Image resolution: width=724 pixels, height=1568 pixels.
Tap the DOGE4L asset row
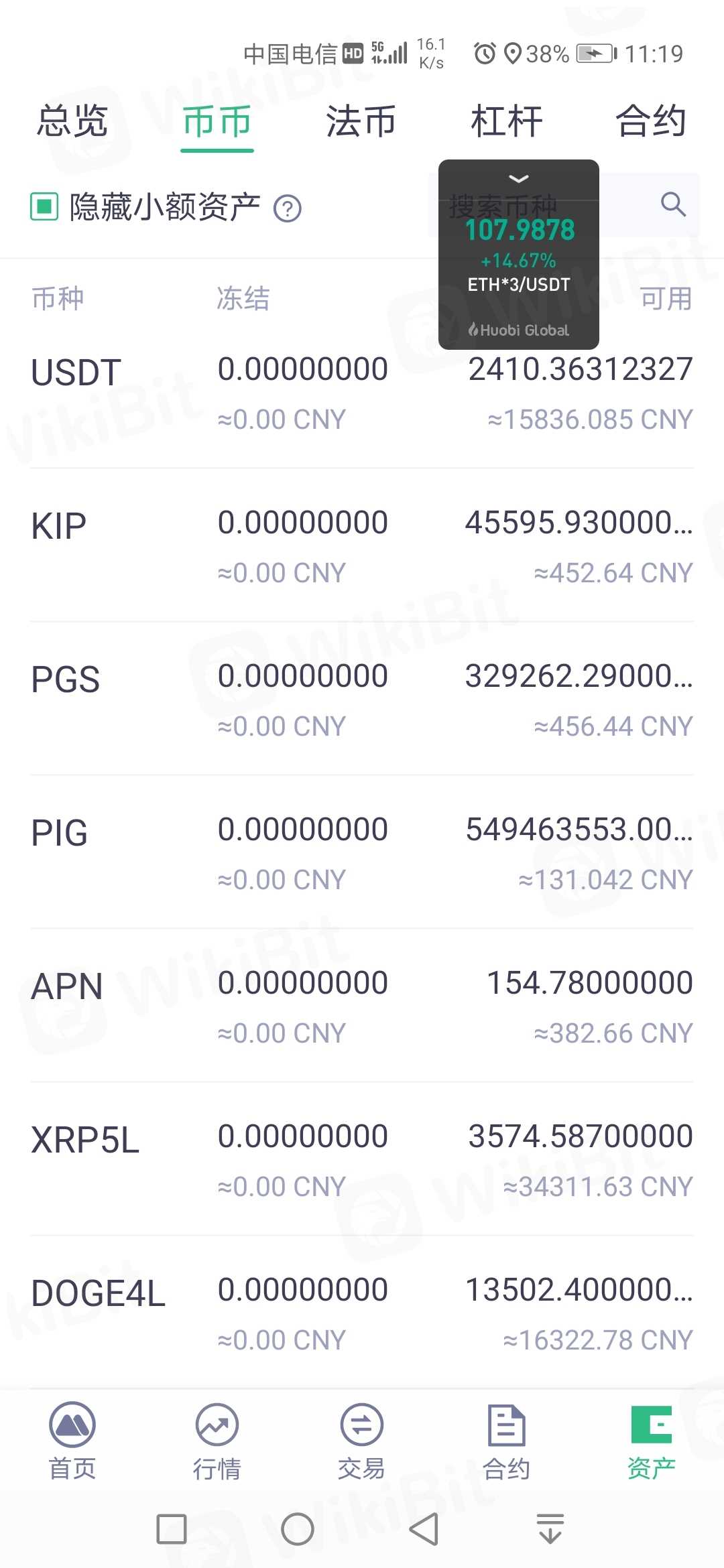point(362,1313)
